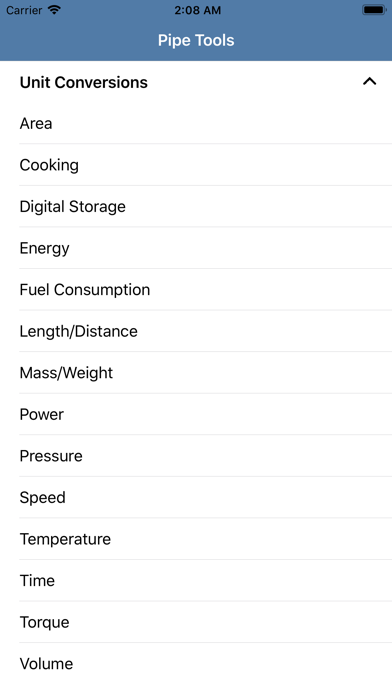
Task: Open the Pressure converter
Action: pos(196,456)
